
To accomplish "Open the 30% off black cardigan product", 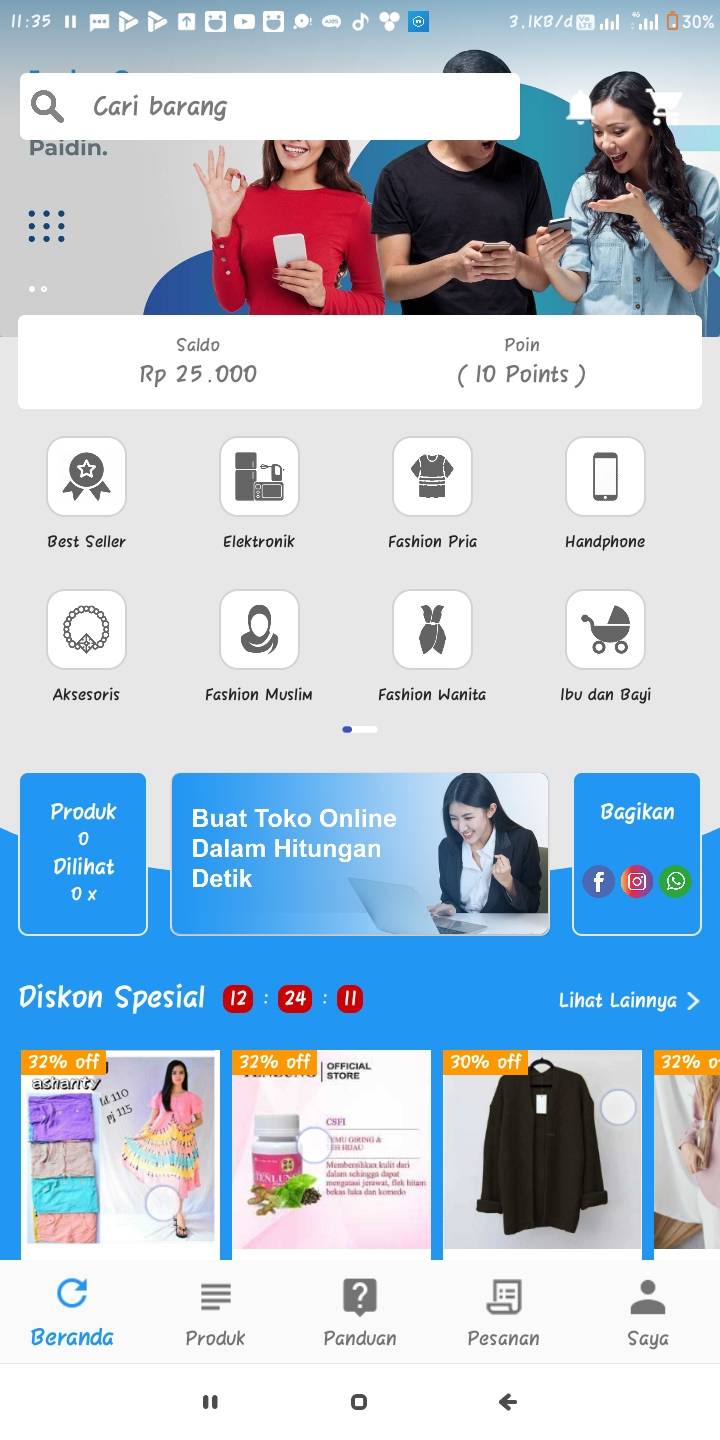I will 543,1149.
